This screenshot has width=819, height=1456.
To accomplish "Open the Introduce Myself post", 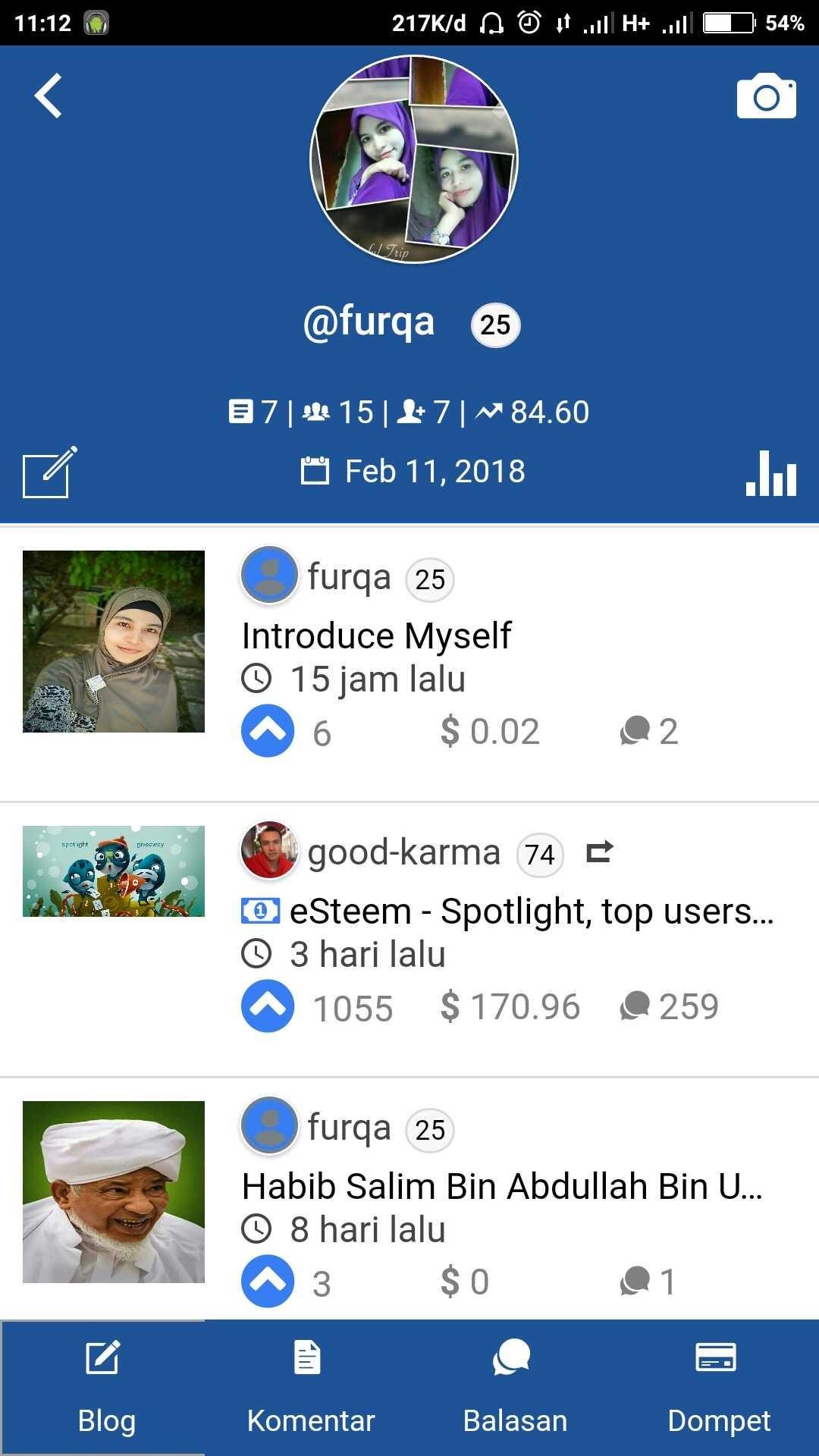I will [x=376, y=635].
